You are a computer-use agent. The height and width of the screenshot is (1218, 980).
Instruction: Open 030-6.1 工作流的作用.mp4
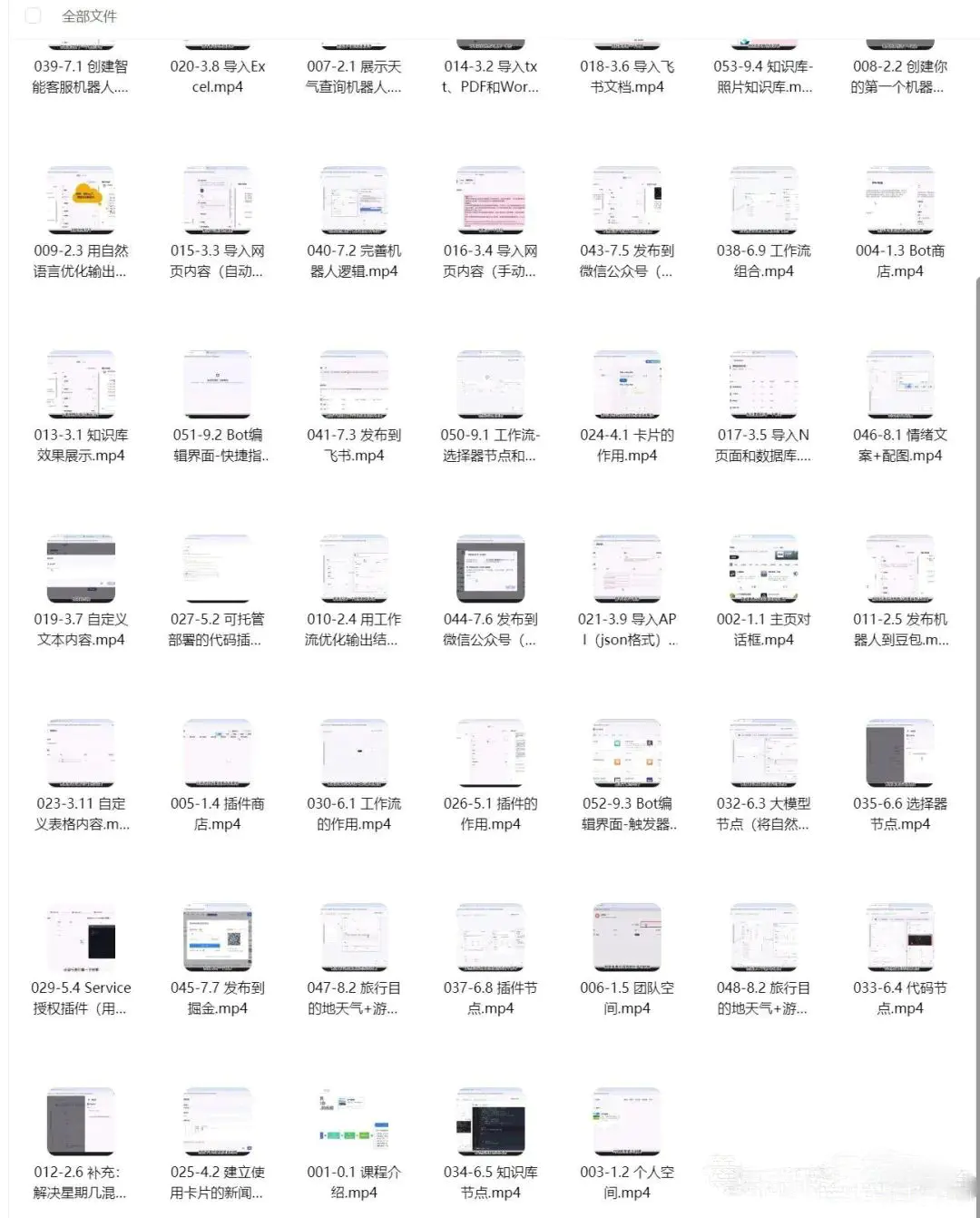point(354,753)
